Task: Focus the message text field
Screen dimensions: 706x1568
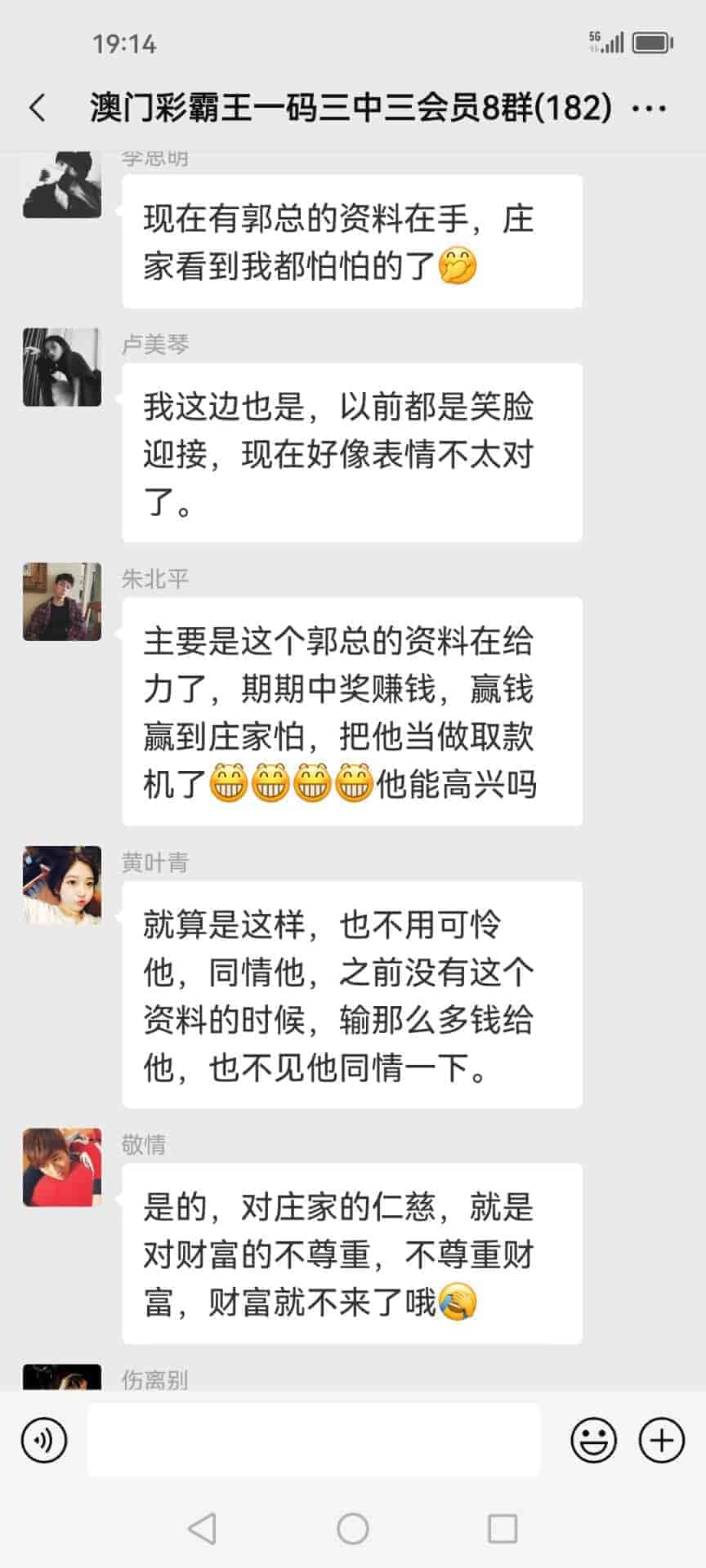Action: (x=314, y=1440)
